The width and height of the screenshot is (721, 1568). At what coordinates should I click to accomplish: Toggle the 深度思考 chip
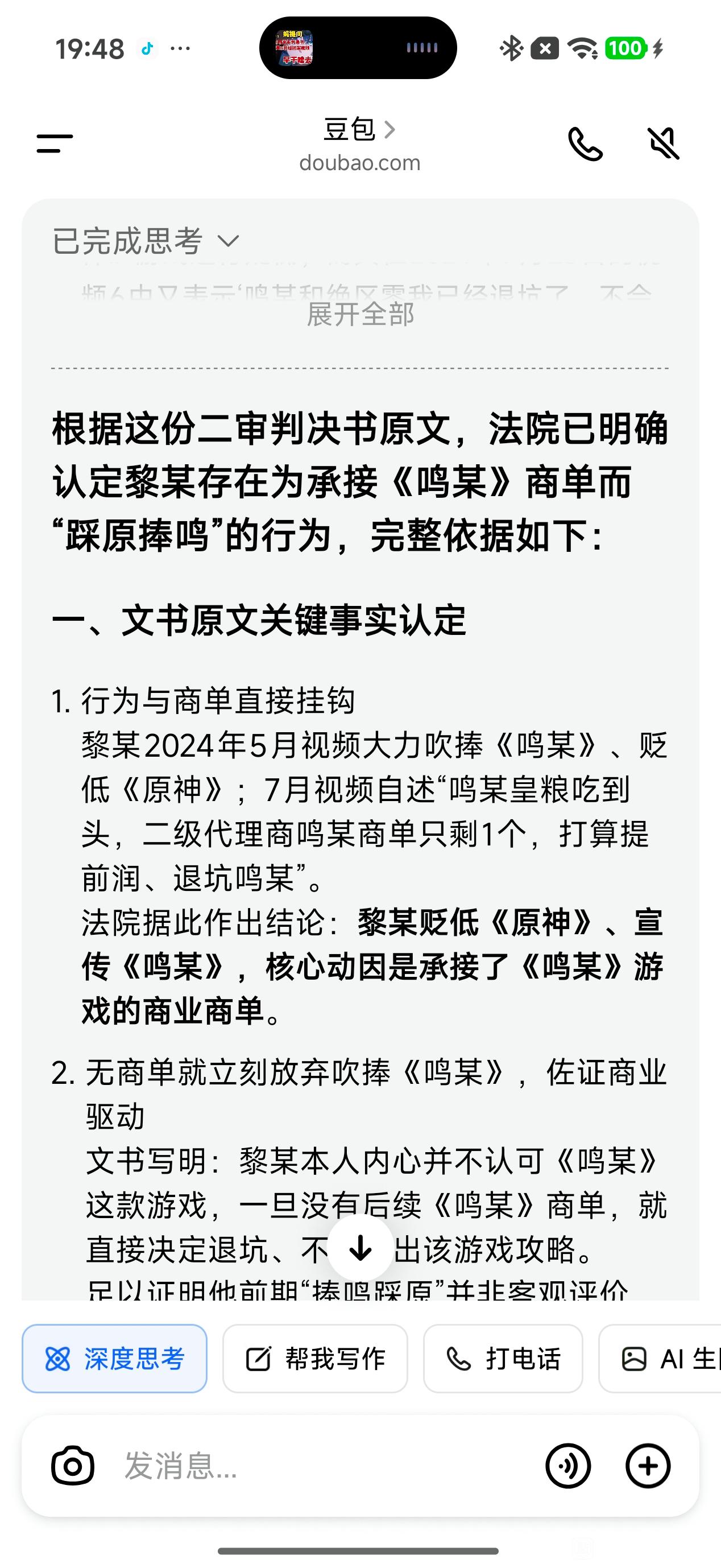(x=114, y=1359)
